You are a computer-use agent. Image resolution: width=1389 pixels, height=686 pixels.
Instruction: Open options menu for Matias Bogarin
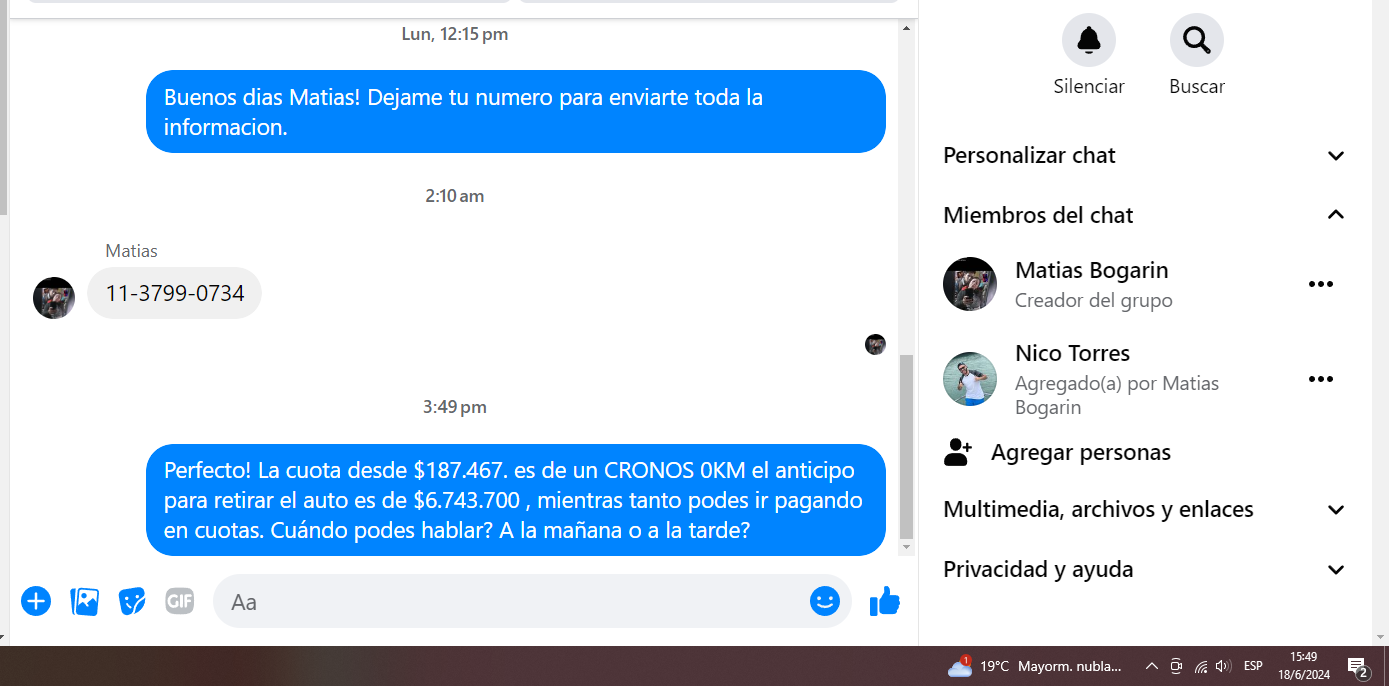coord(1320,285)
